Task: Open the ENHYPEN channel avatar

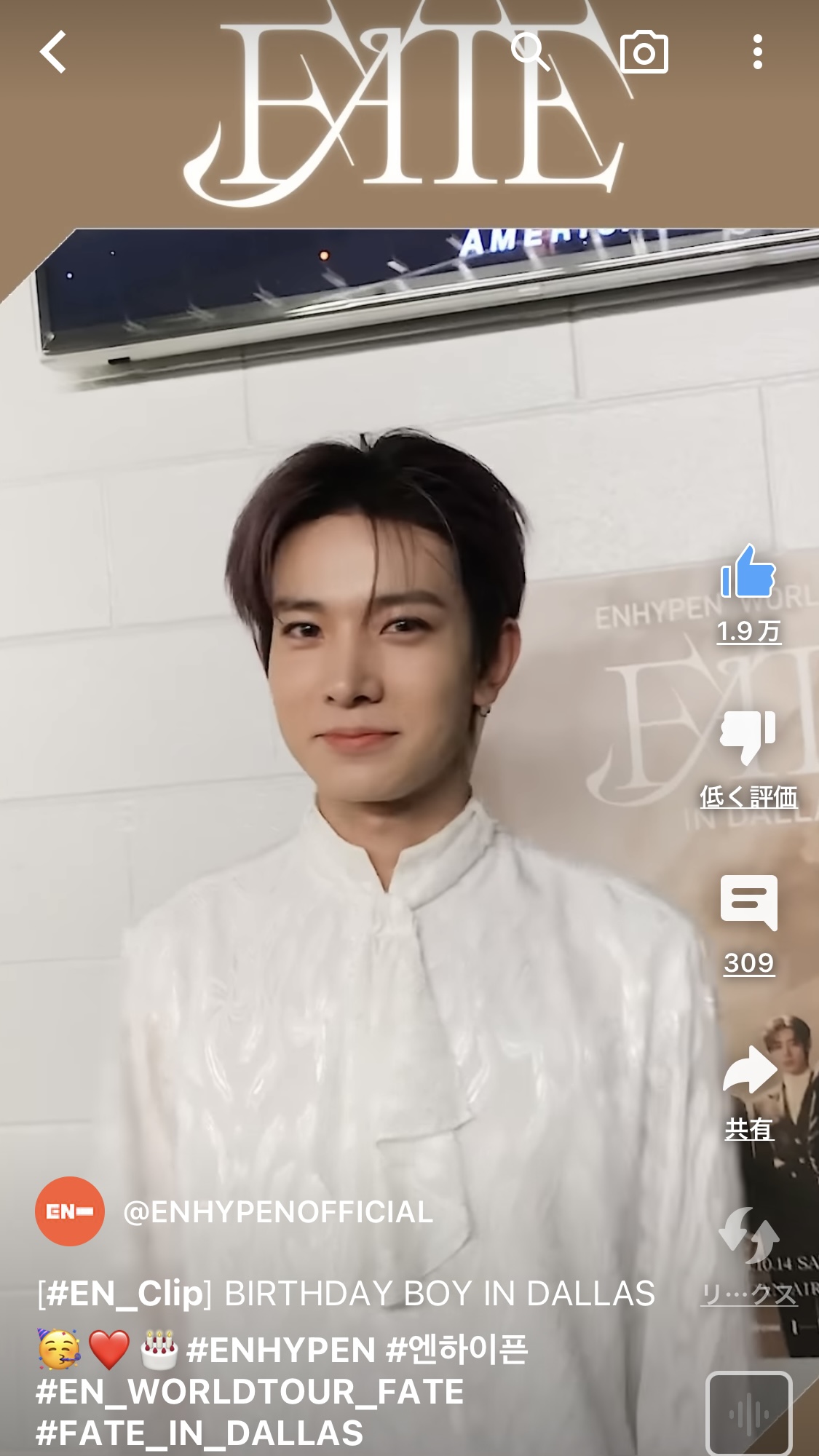Action: tap(70, 1211)
